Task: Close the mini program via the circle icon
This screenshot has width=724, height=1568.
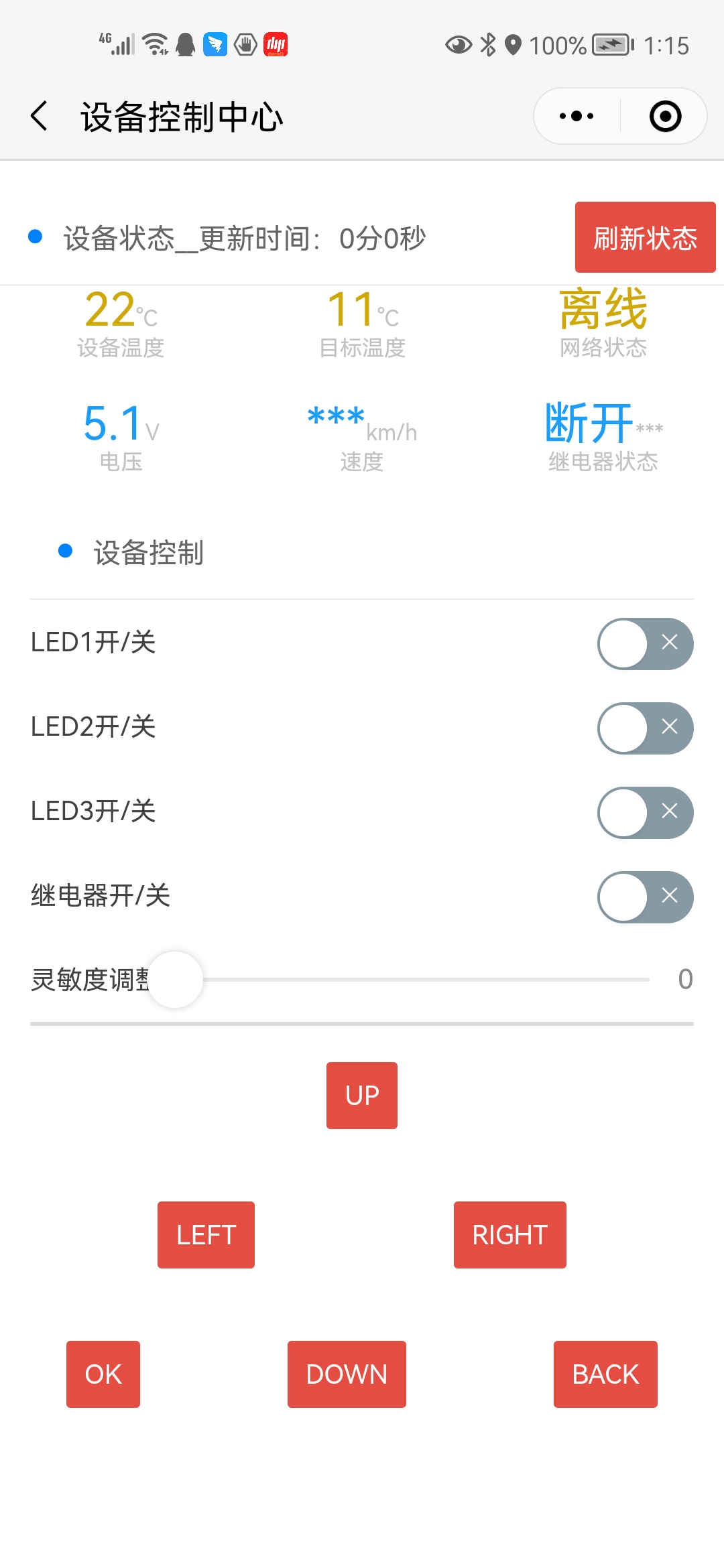Action: point(665,116)
